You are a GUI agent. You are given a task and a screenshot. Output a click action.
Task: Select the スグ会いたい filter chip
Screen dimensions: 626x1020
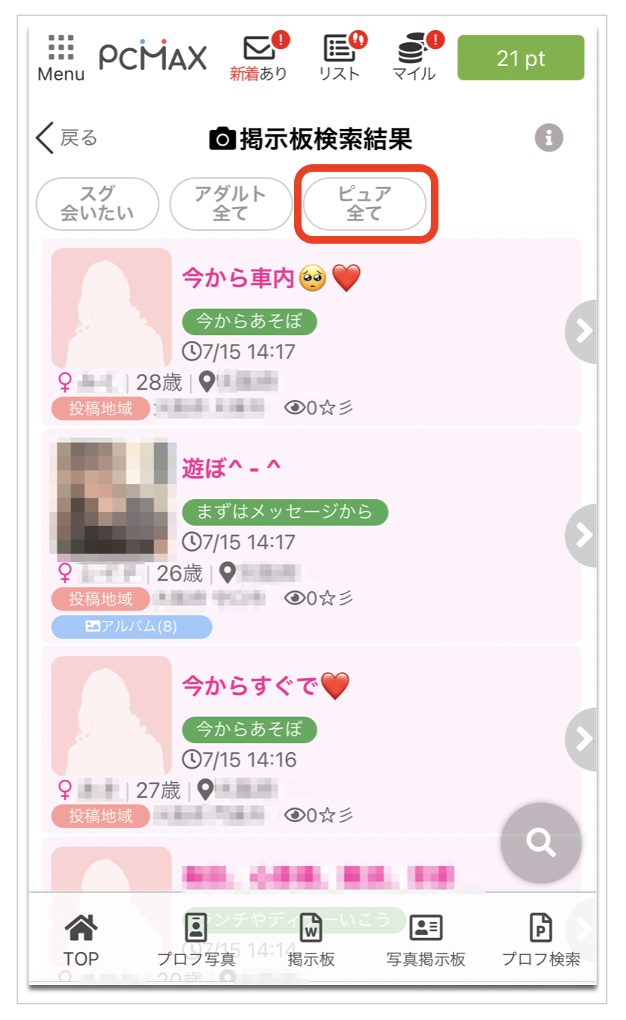[98, 204]
